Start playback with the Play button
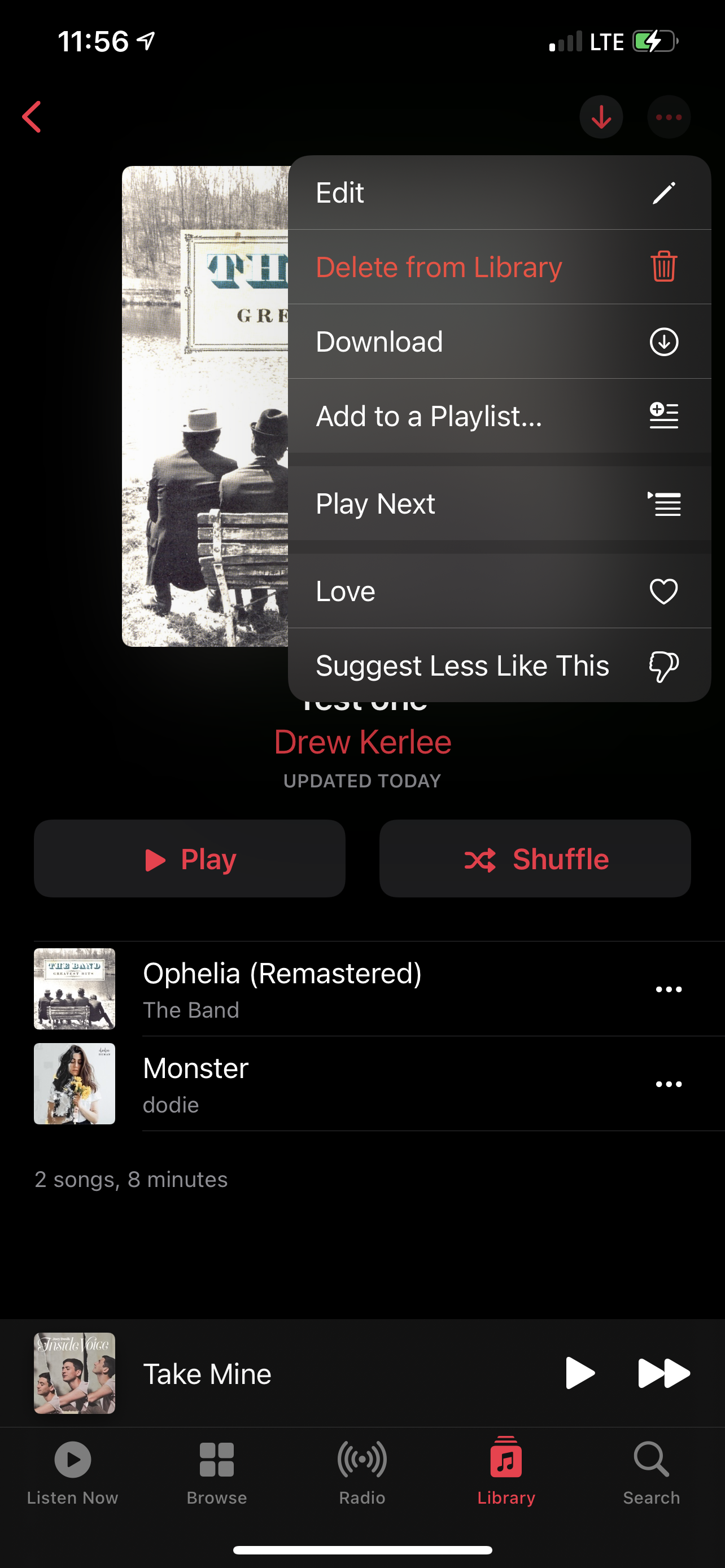The width and height of the screenshot is (725, 1568). tap(189, 859)
